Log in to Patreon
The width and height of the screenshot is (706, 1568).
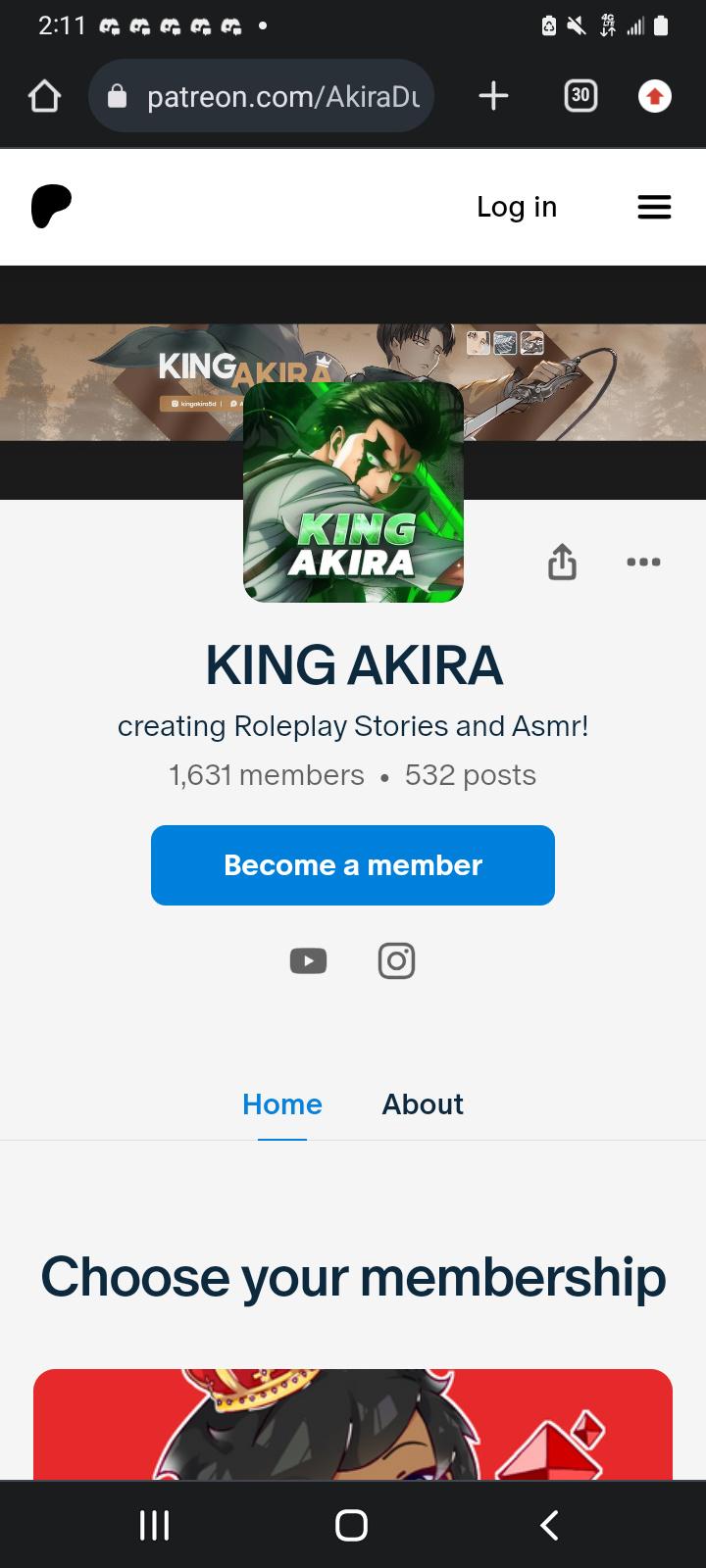516,207
